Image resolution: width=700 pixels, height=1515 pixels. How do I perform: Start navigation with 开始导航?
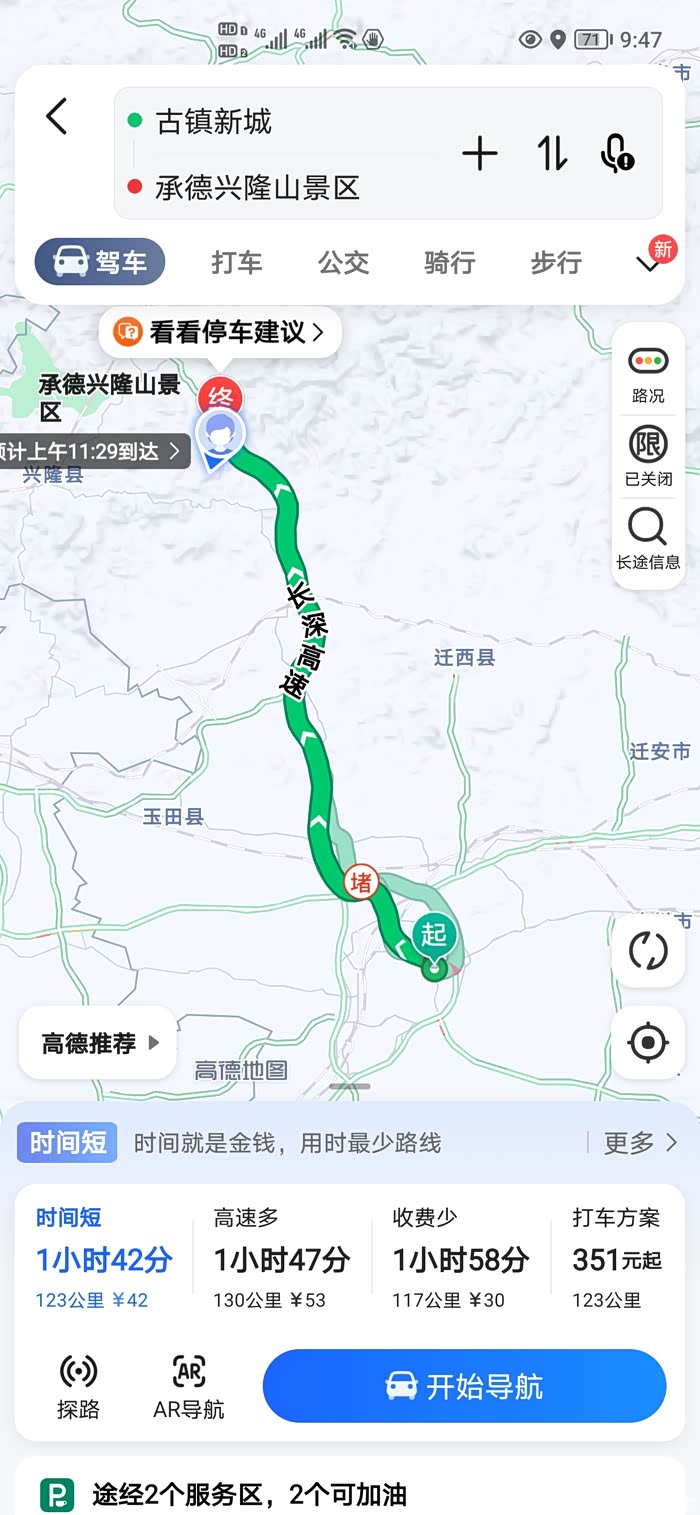[464, 1386]
